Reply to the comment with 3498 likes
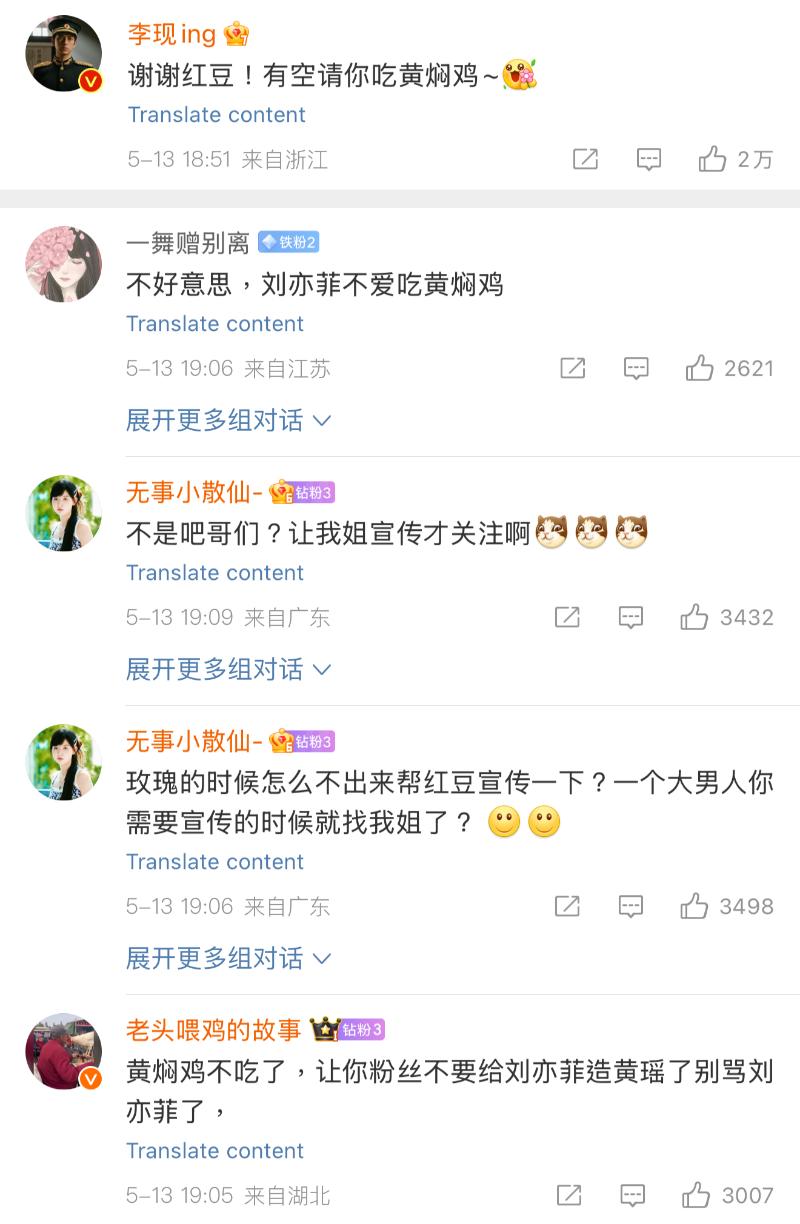The width and height of the screenshot is (800, 1224). 630,906
